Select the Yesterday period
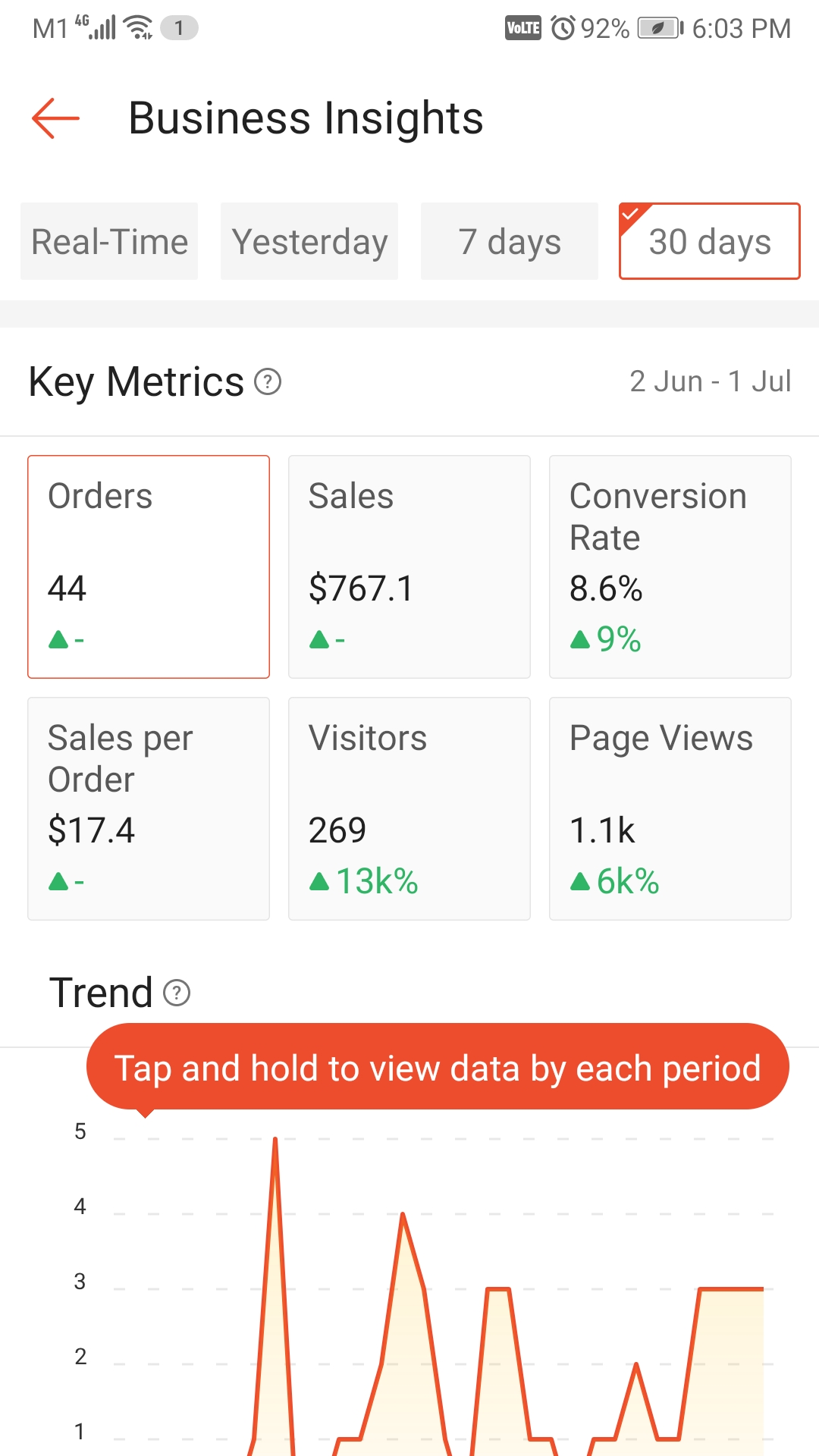 309,241
